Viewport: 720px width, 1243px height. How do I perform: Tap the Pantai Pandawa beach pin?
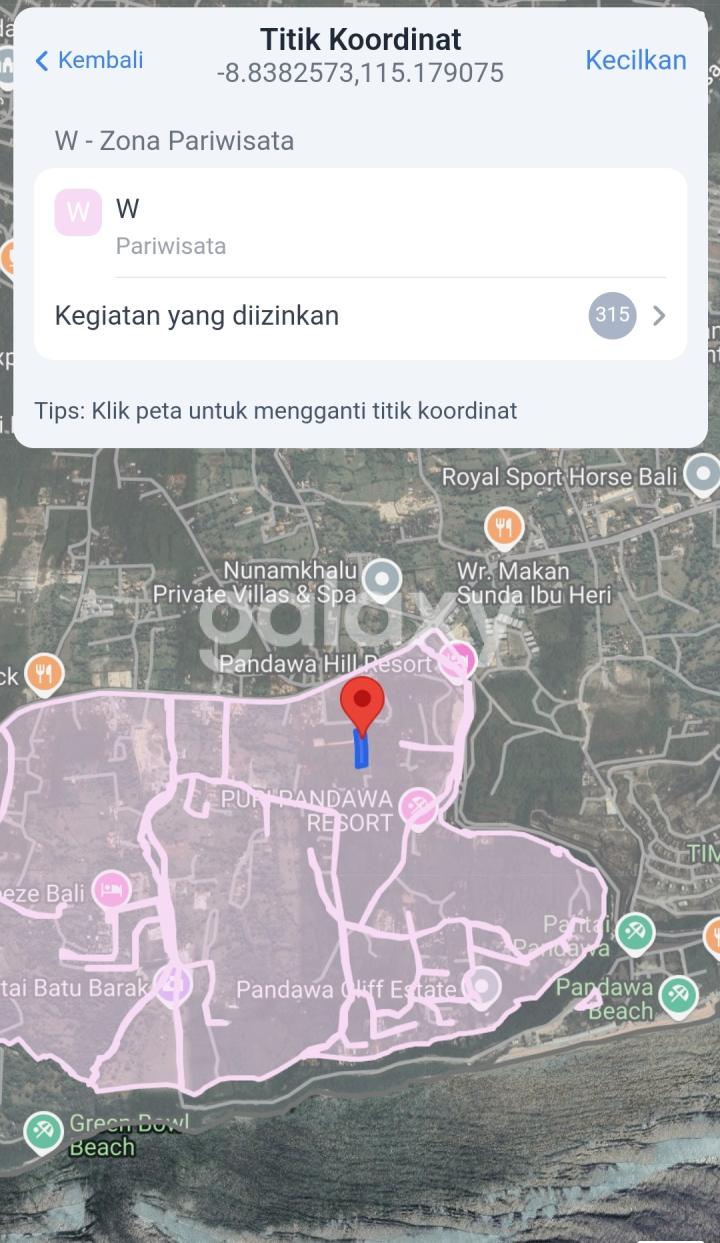pos(634,932)
